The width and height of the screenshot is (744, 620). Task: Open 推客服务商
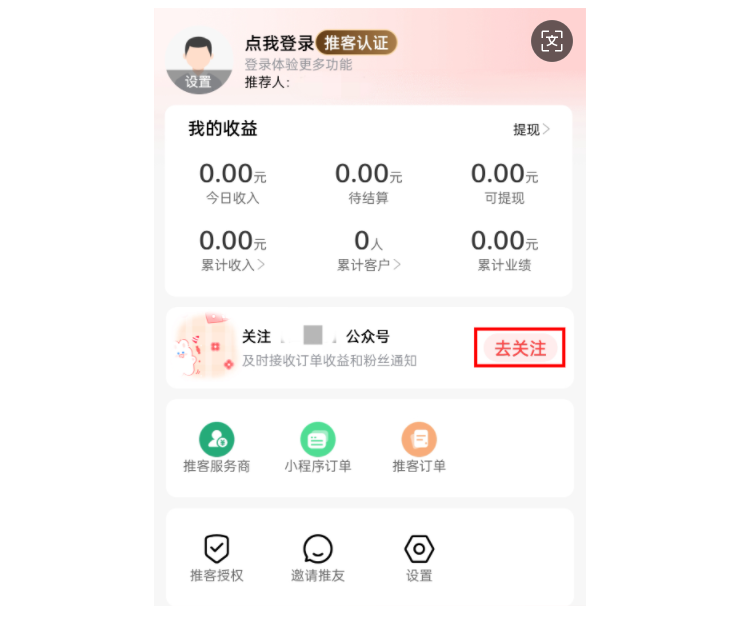217,448
